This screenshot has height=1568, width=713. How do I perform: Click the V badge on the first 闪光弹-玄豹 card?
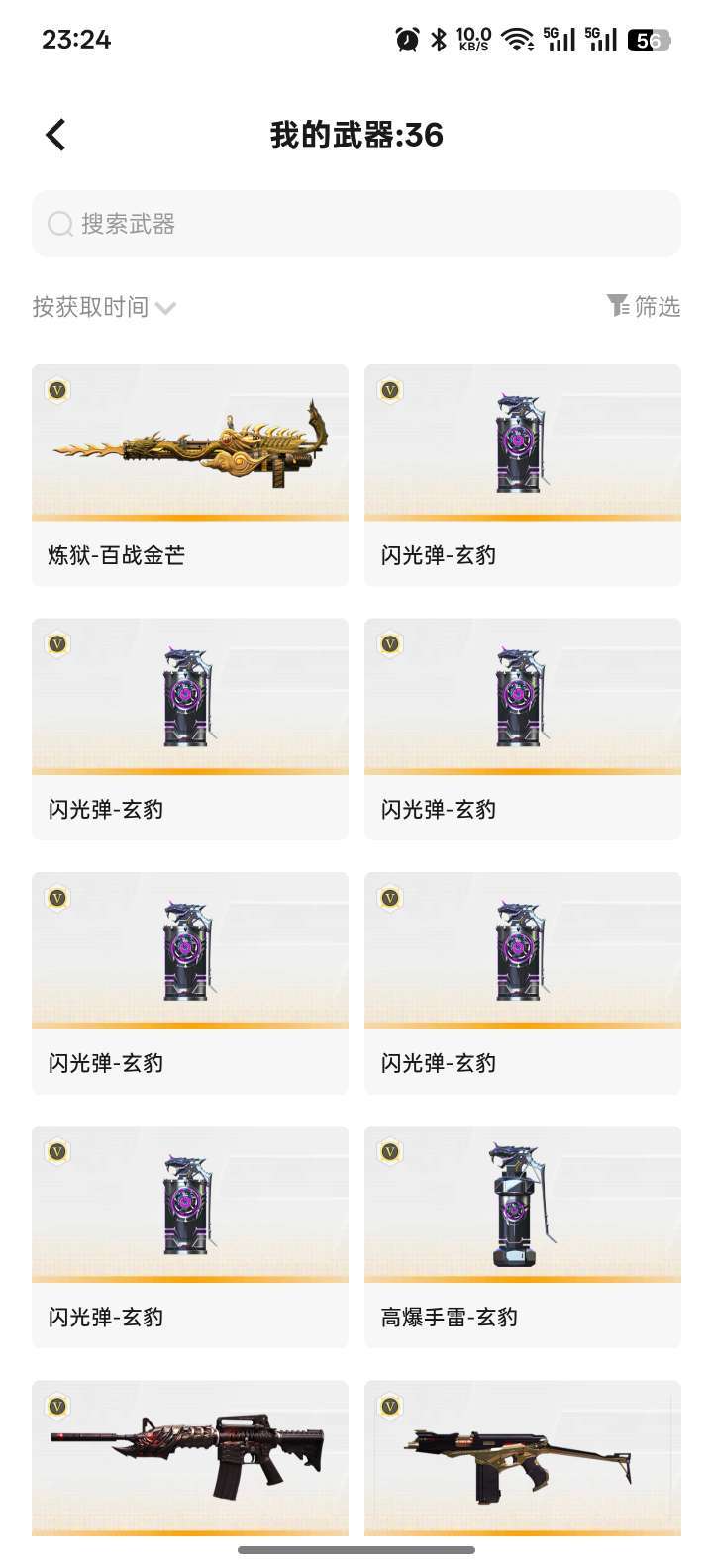pyautogui.click(x=389, y=390)
